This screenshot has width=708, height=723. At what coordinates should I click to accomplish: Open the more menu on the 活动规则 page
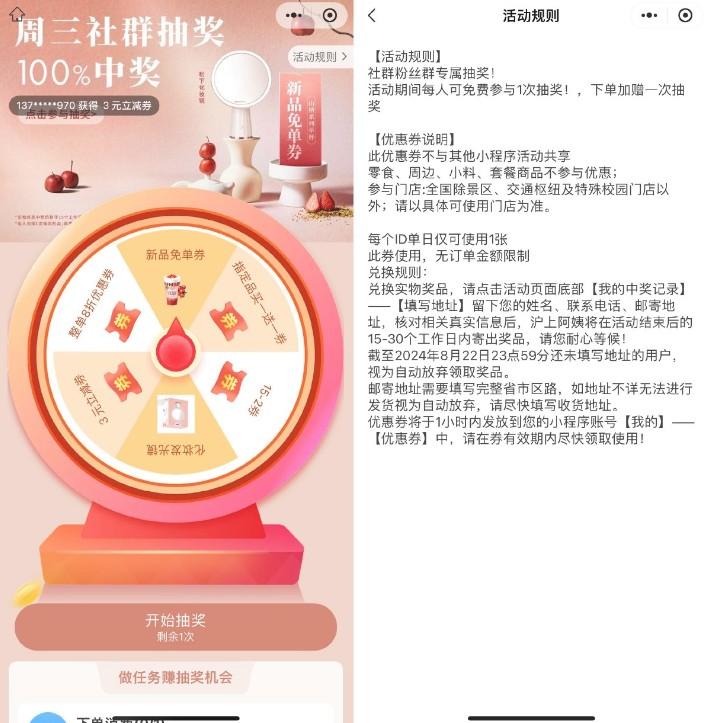pyautogui.click(x=649, y=15)
